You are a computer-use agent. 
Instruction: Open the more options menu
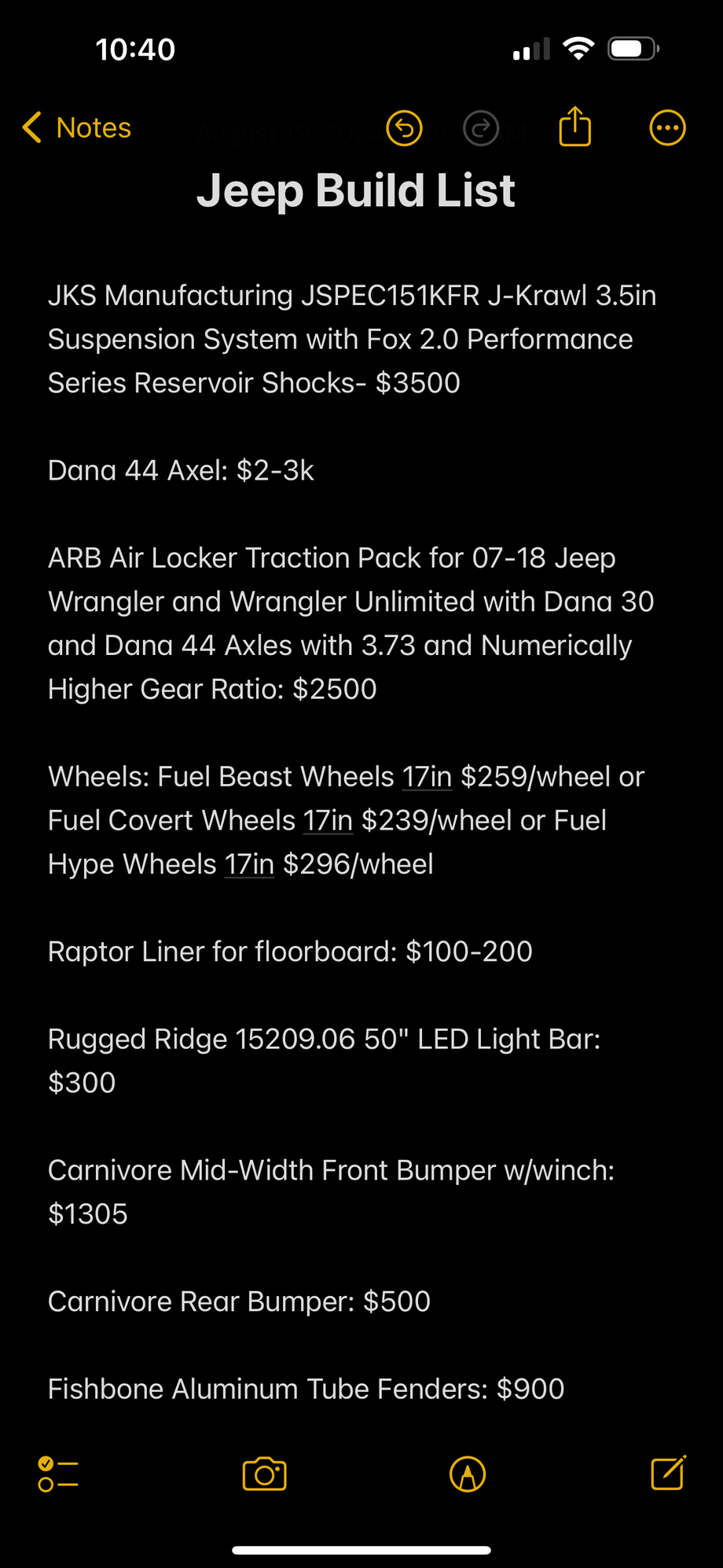[667, 128]
